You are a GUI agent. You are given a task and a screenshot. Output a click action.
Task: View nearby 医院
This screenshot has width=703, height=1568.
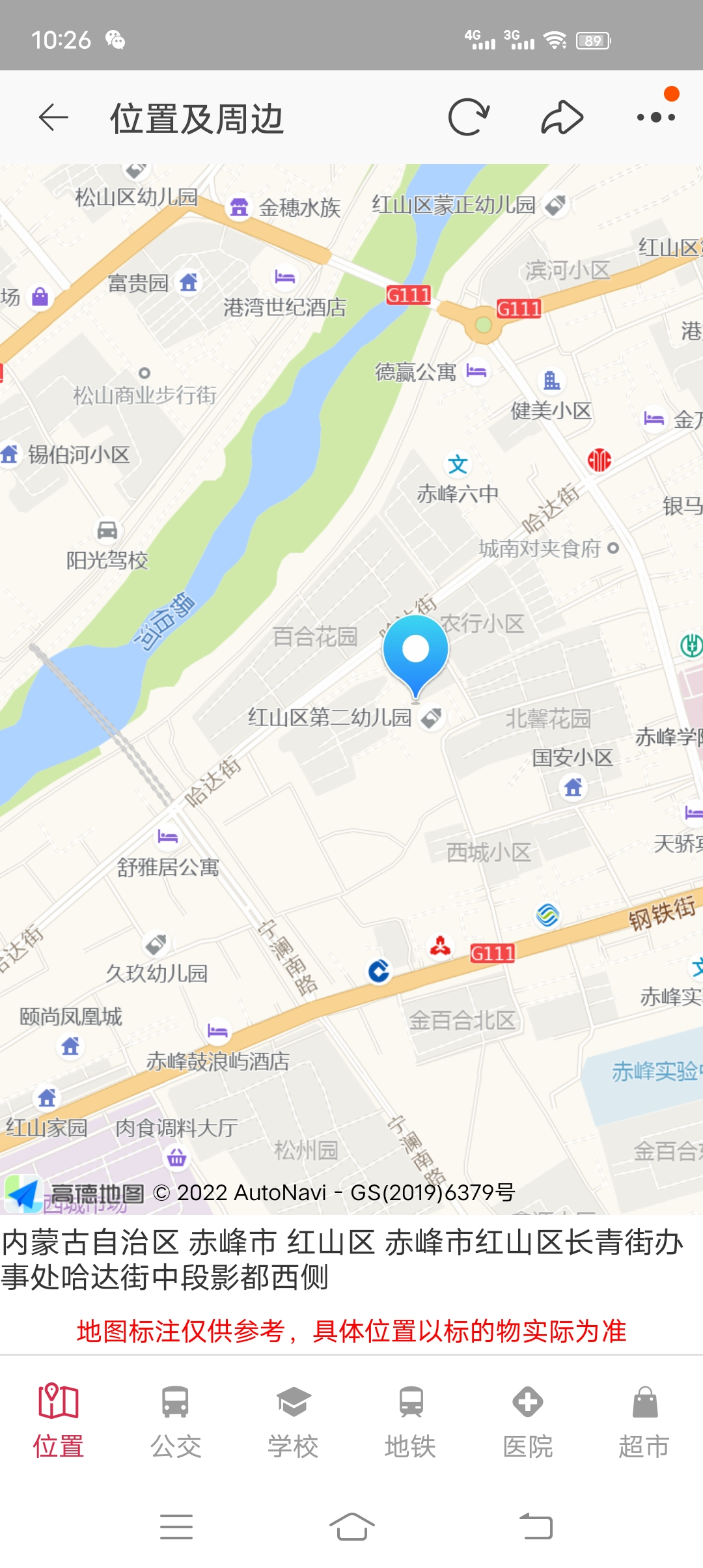click(527, 1421)
